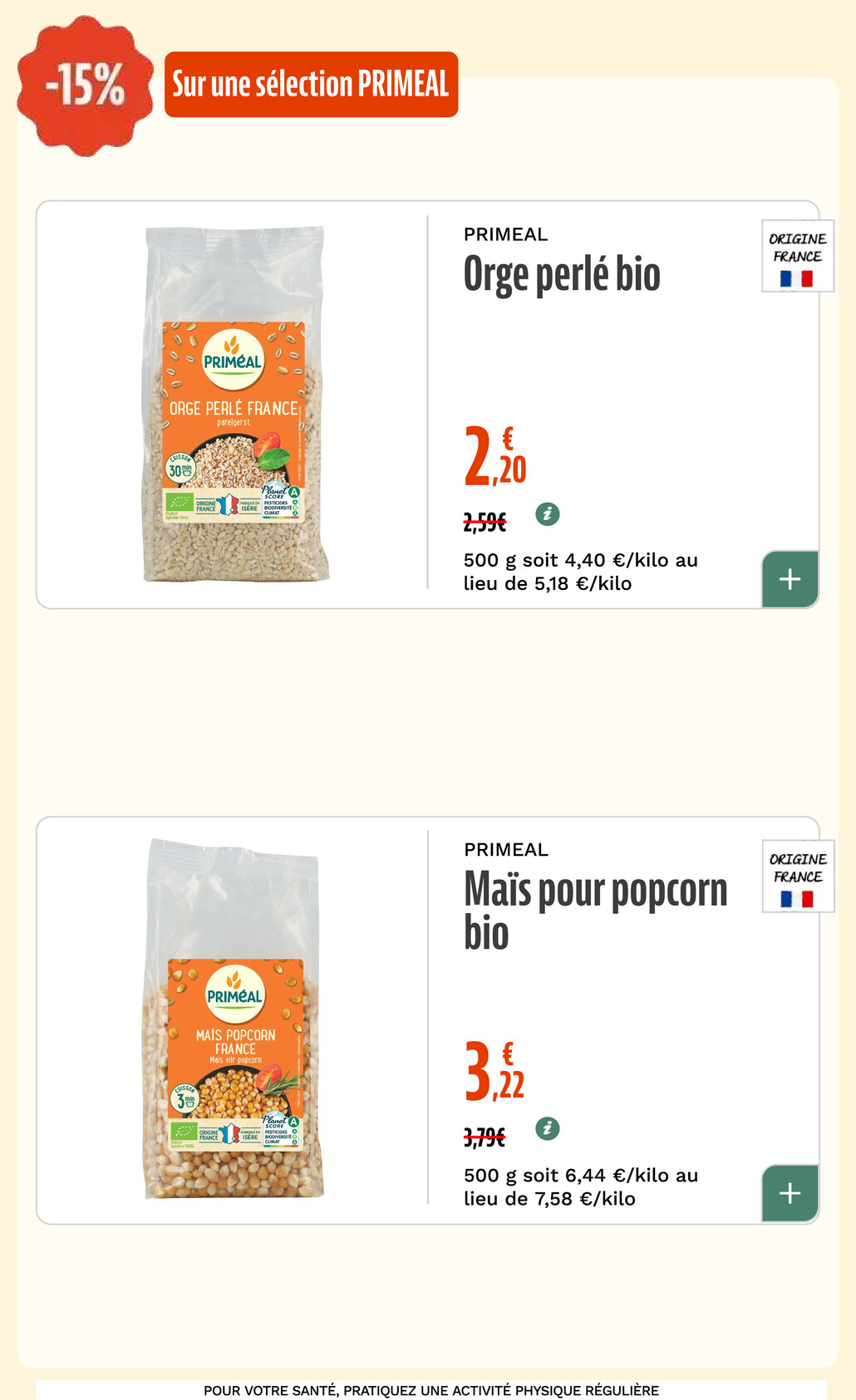The image size is (856, 1400).
Task: Add Maïs pour popcorn bio with plus button
Action: 790,1194
